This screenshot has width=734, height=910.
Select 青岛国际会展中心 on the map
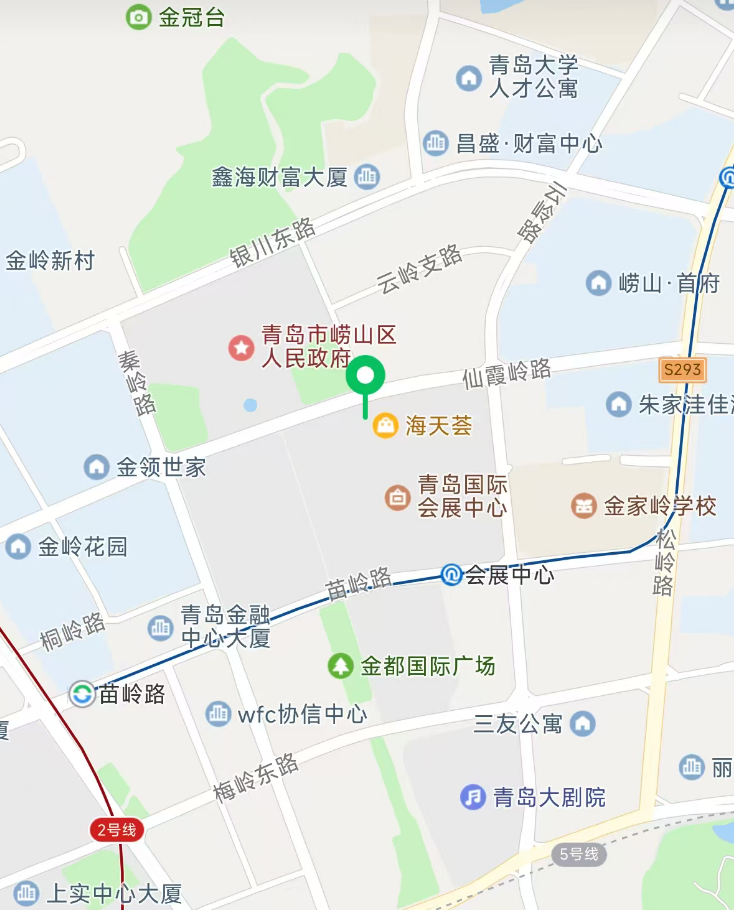point(398,496)
